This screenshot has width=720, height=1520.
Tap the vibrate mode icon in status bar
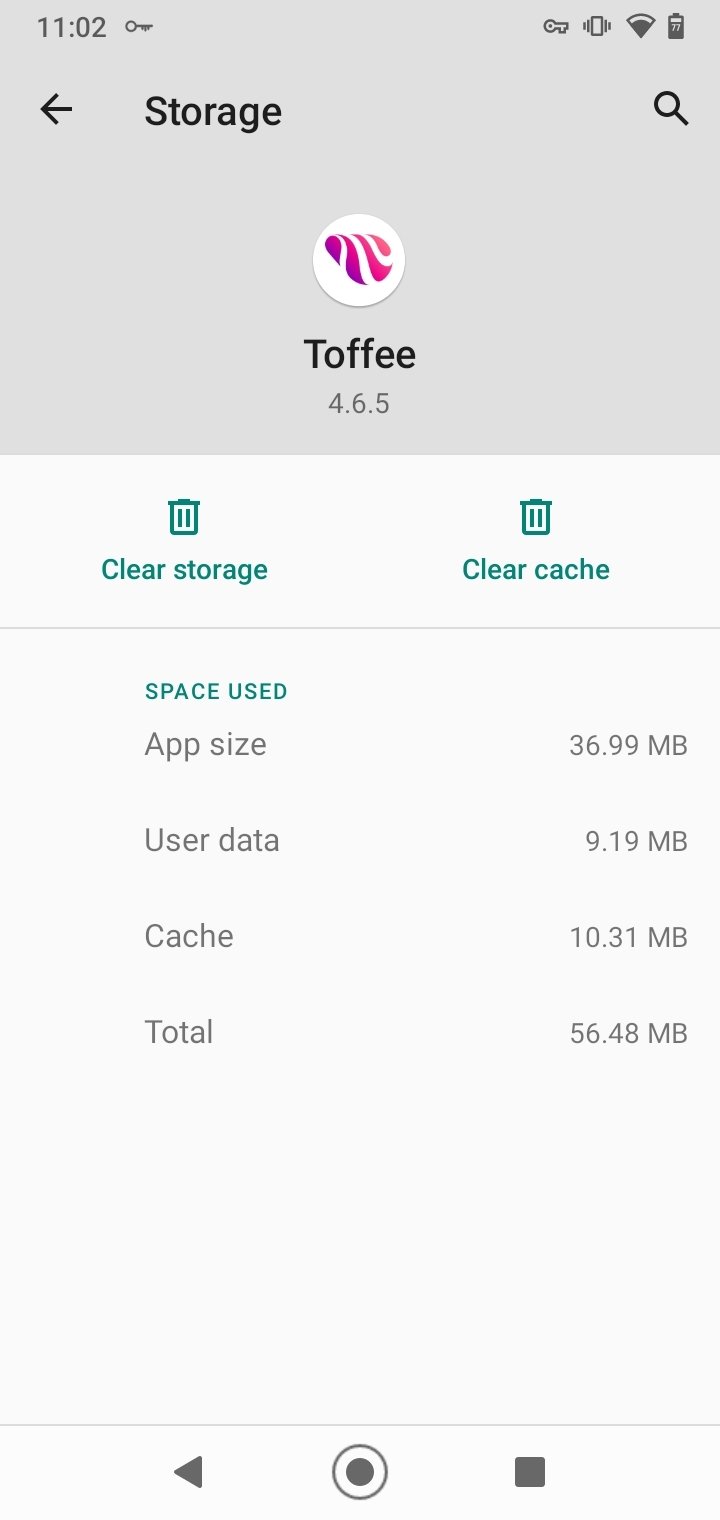pyautogui.click(x=597, y=27)
